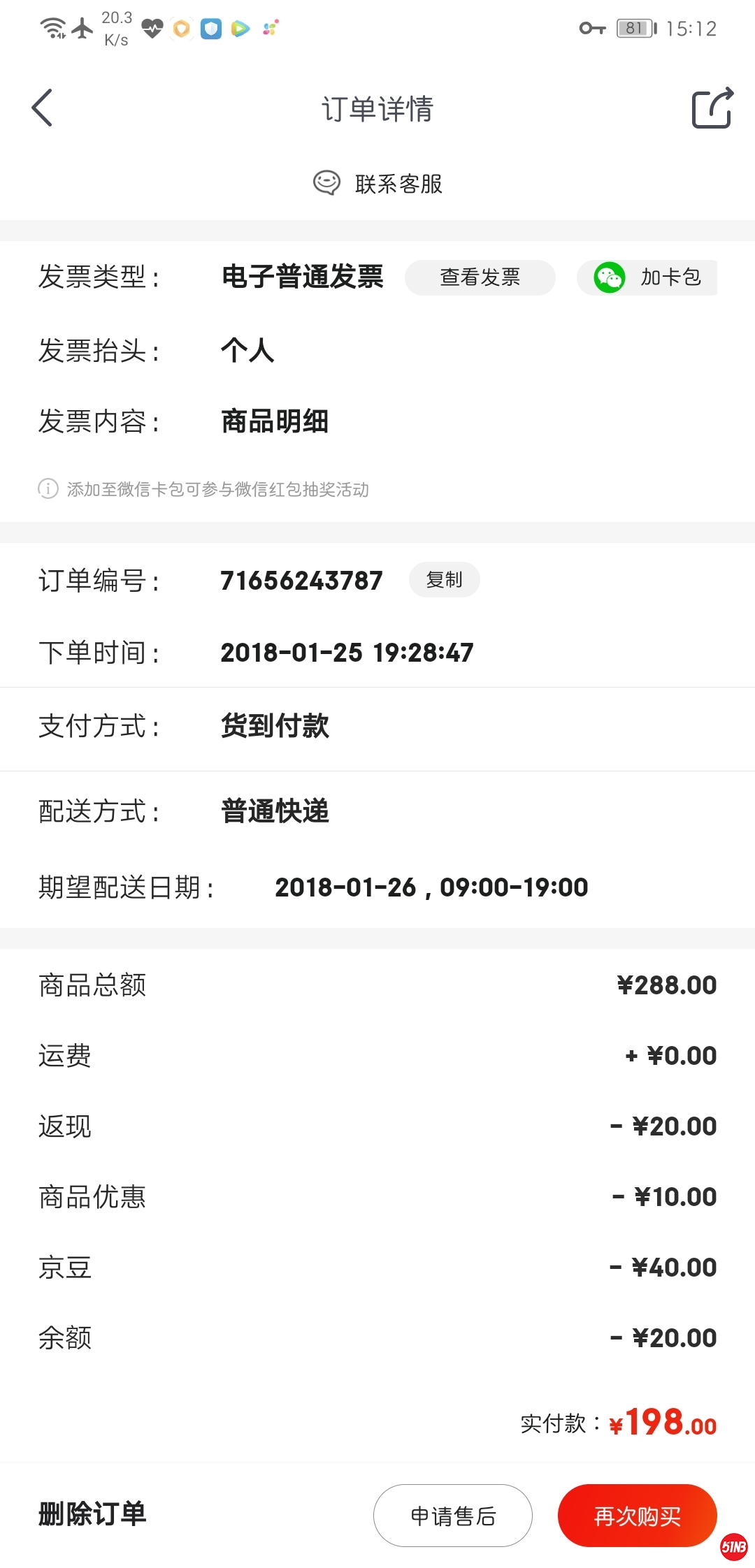
Task: Buy again (再次购买)
Action: 637,1516
